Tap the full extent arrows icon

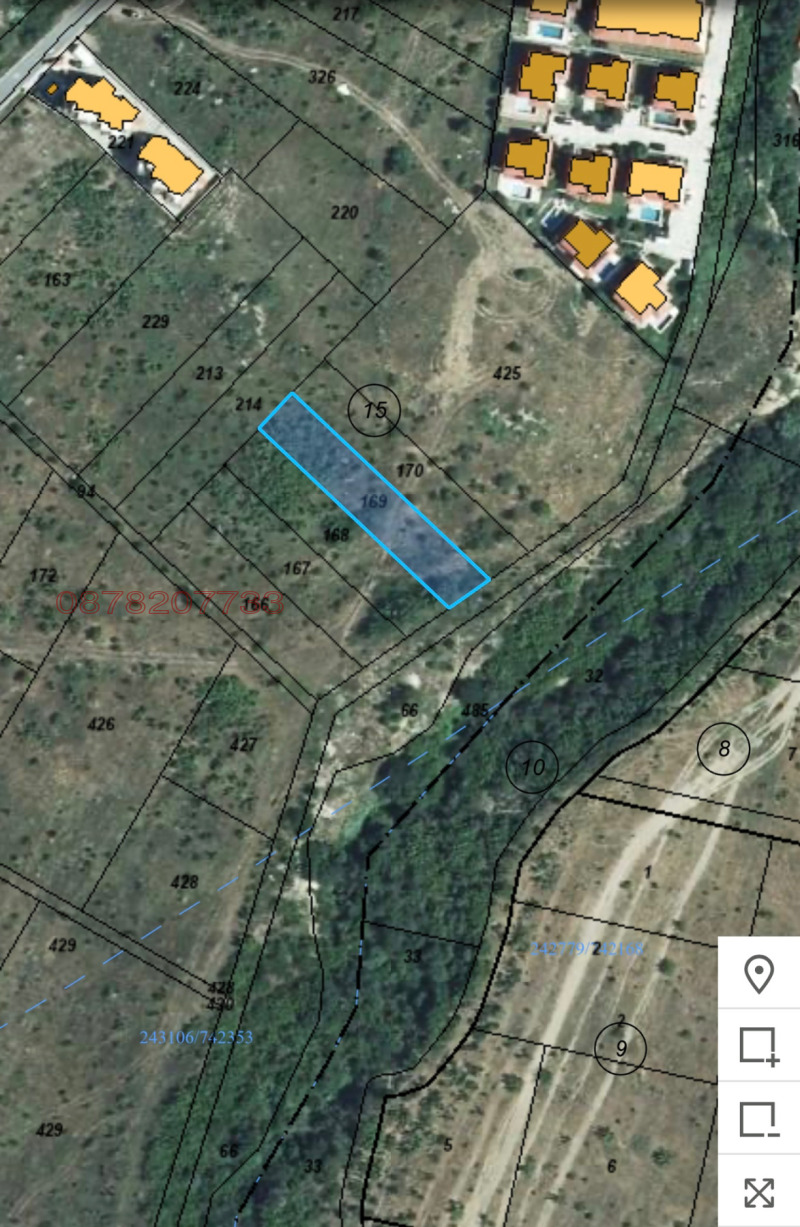759,1191
